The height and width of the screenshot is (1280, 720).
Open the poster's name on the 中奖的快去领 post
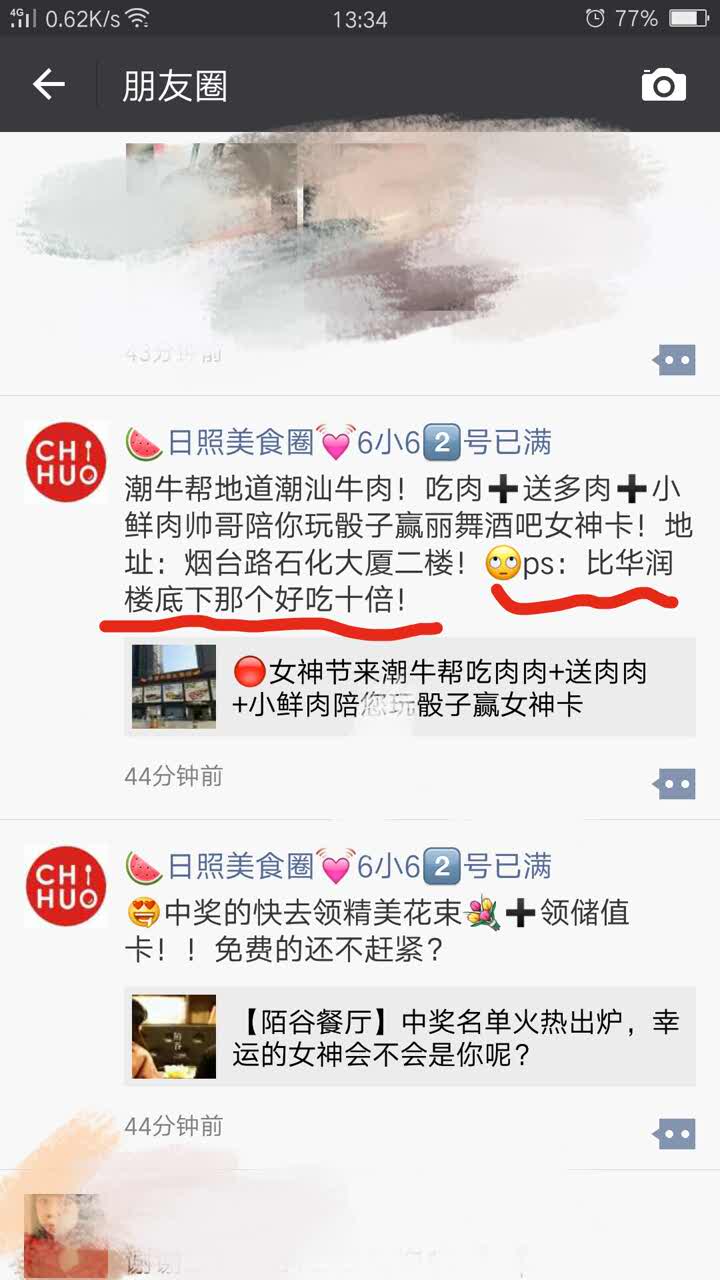click(338, 866)
